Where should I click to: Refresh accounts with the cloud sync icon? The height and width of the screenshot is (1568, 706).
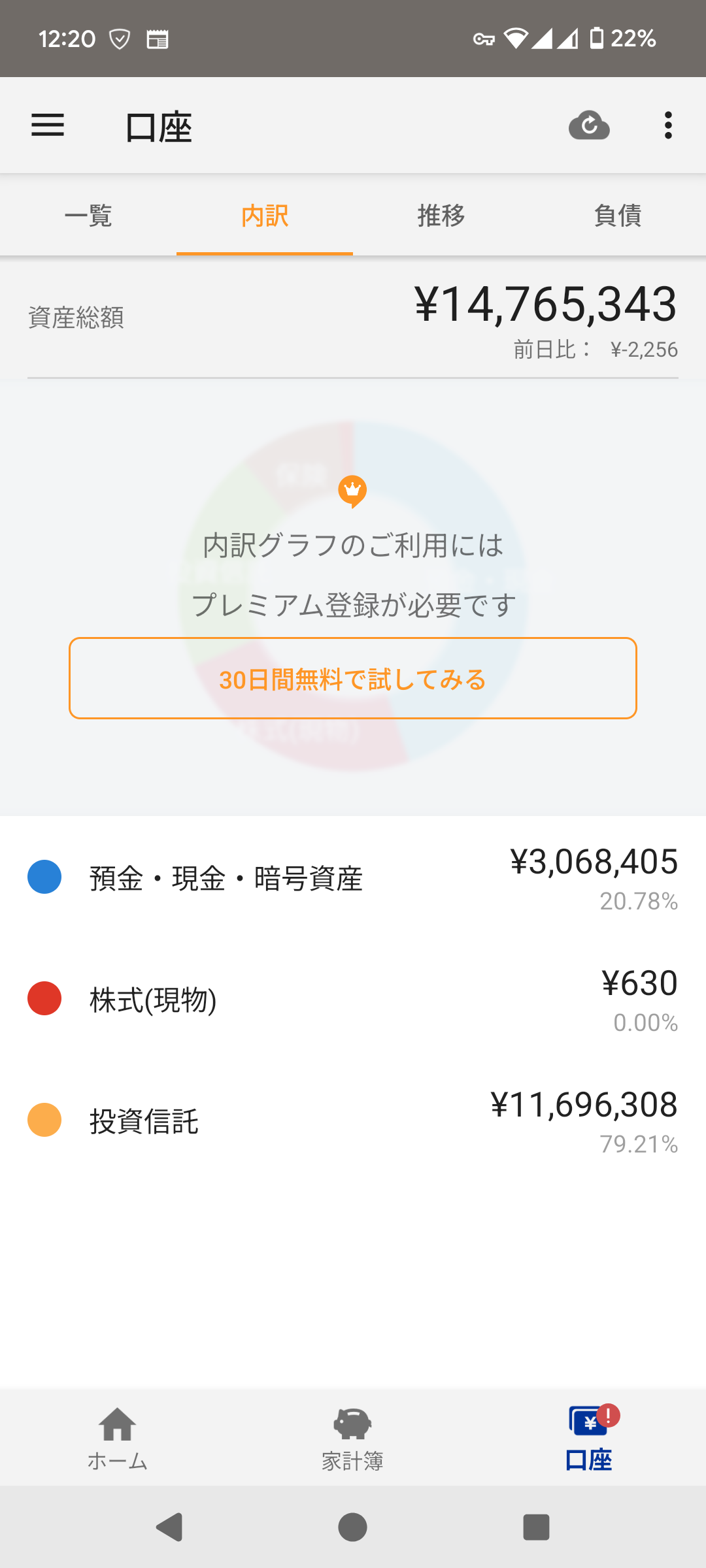589,125
